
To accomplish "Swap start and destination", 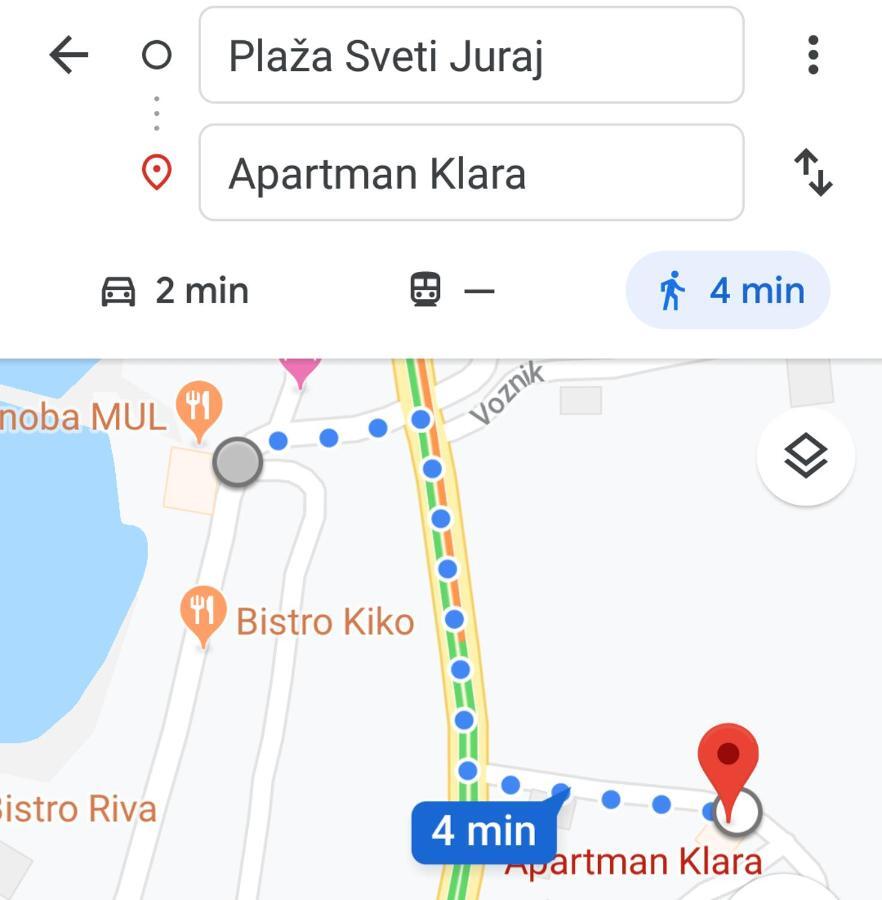I will click(x=813, y=173).
